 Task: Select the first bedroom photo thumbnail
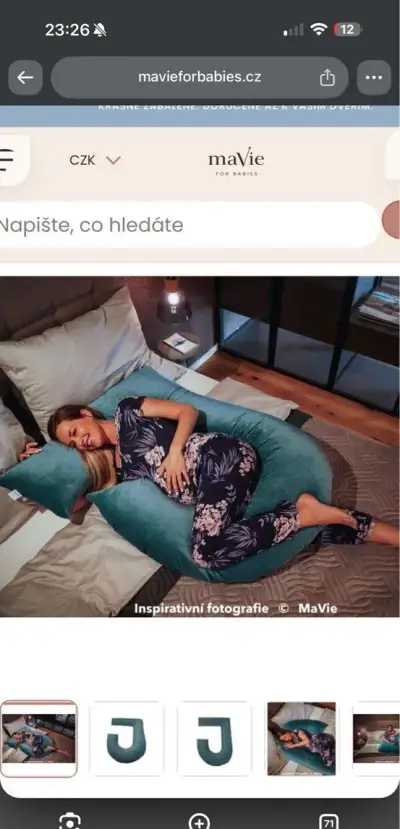coord(38,739)
